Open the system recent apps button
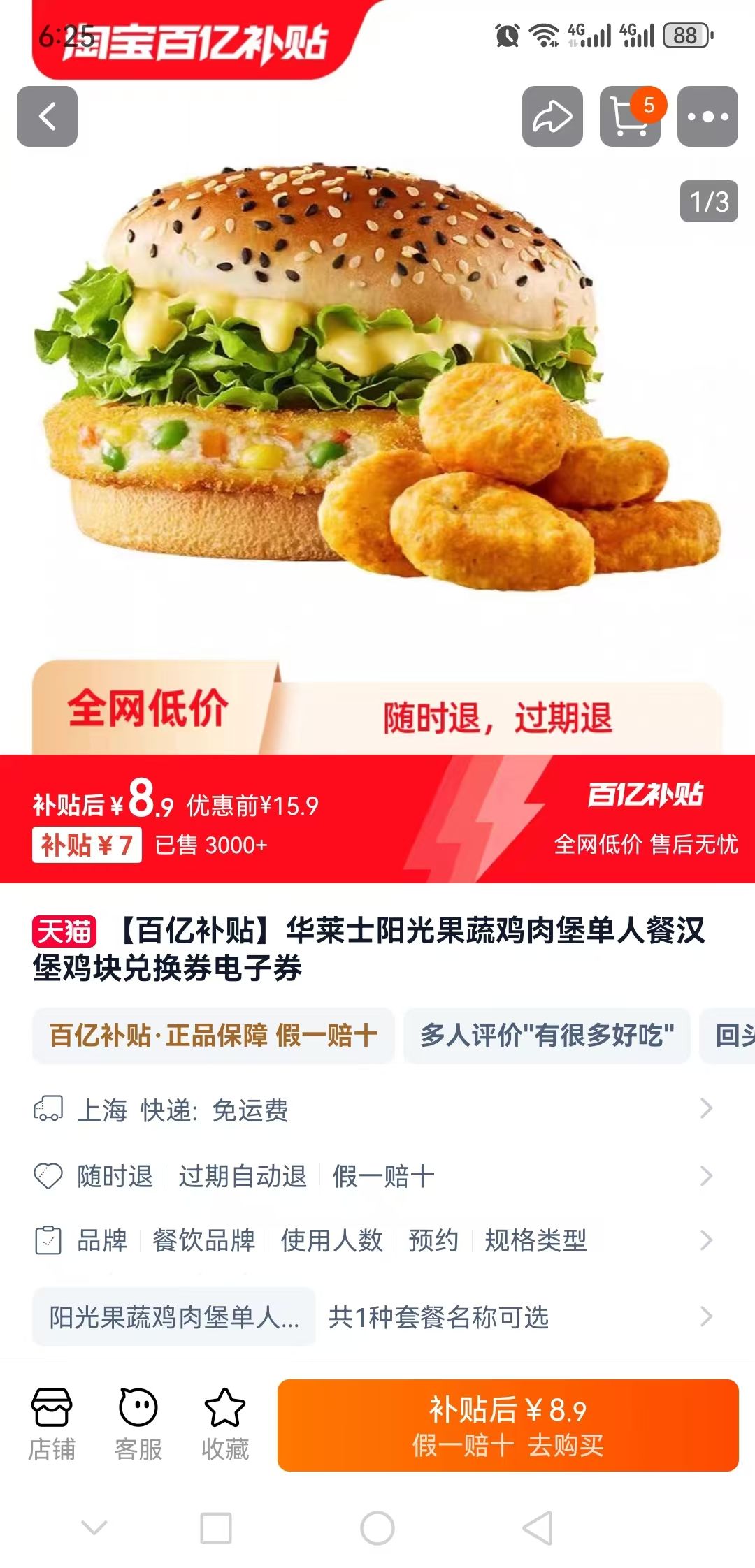This screenshot has width=755, height=1568. pyautogui.click(x=216, y=1527)
